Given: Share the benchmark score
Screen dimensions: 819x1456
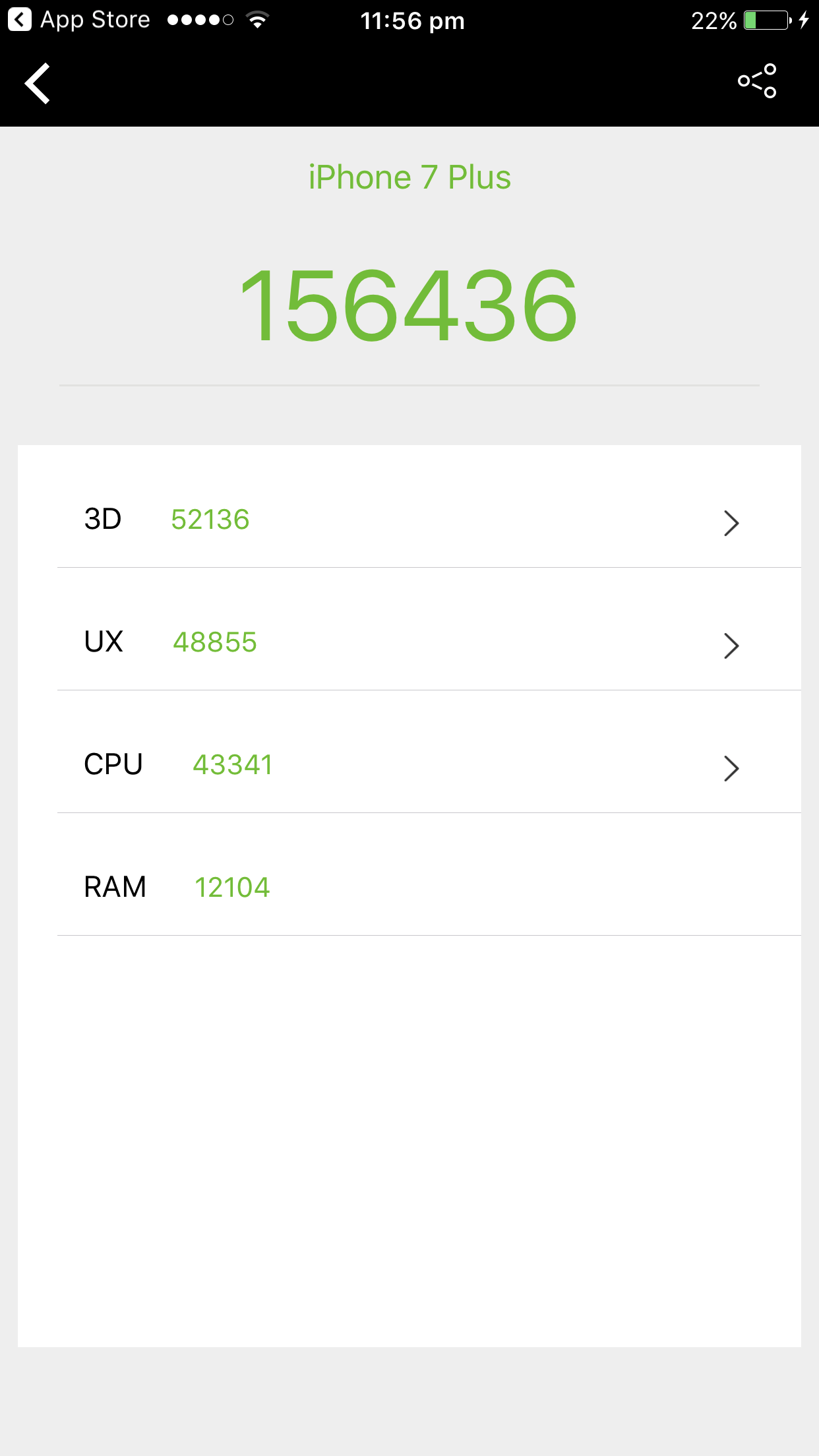Looking at the screenshot, I should pyautogui.click(x=757, y=81).
